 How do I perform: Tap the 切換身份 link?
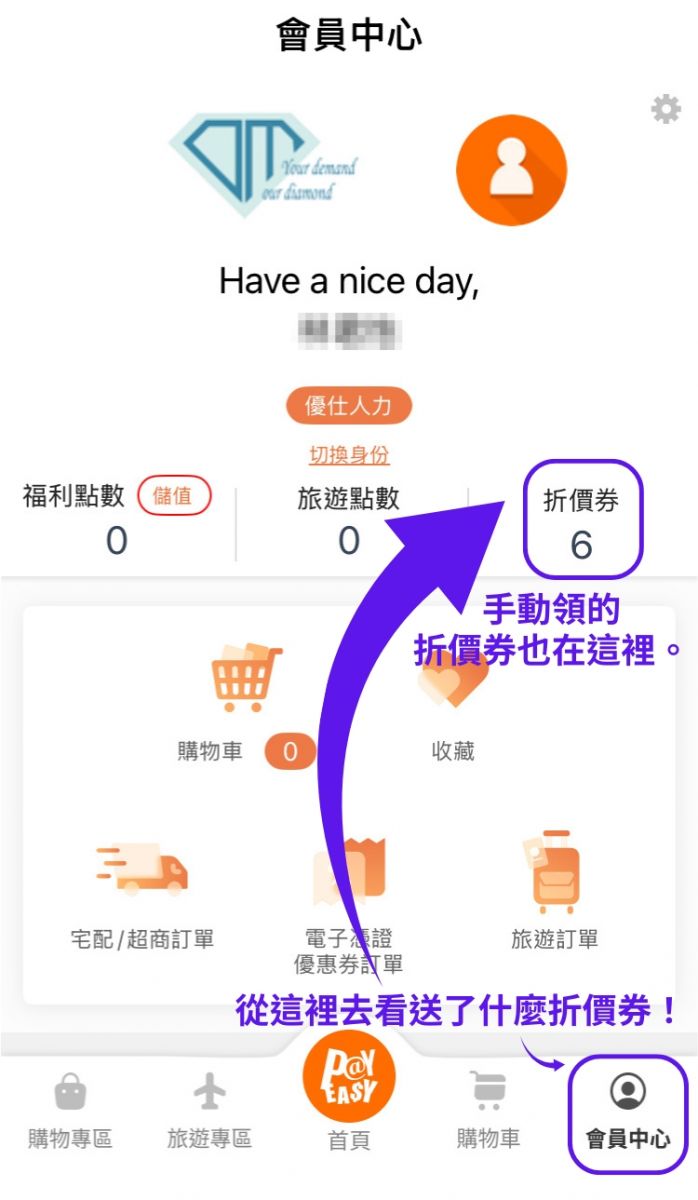click(349, 455)
